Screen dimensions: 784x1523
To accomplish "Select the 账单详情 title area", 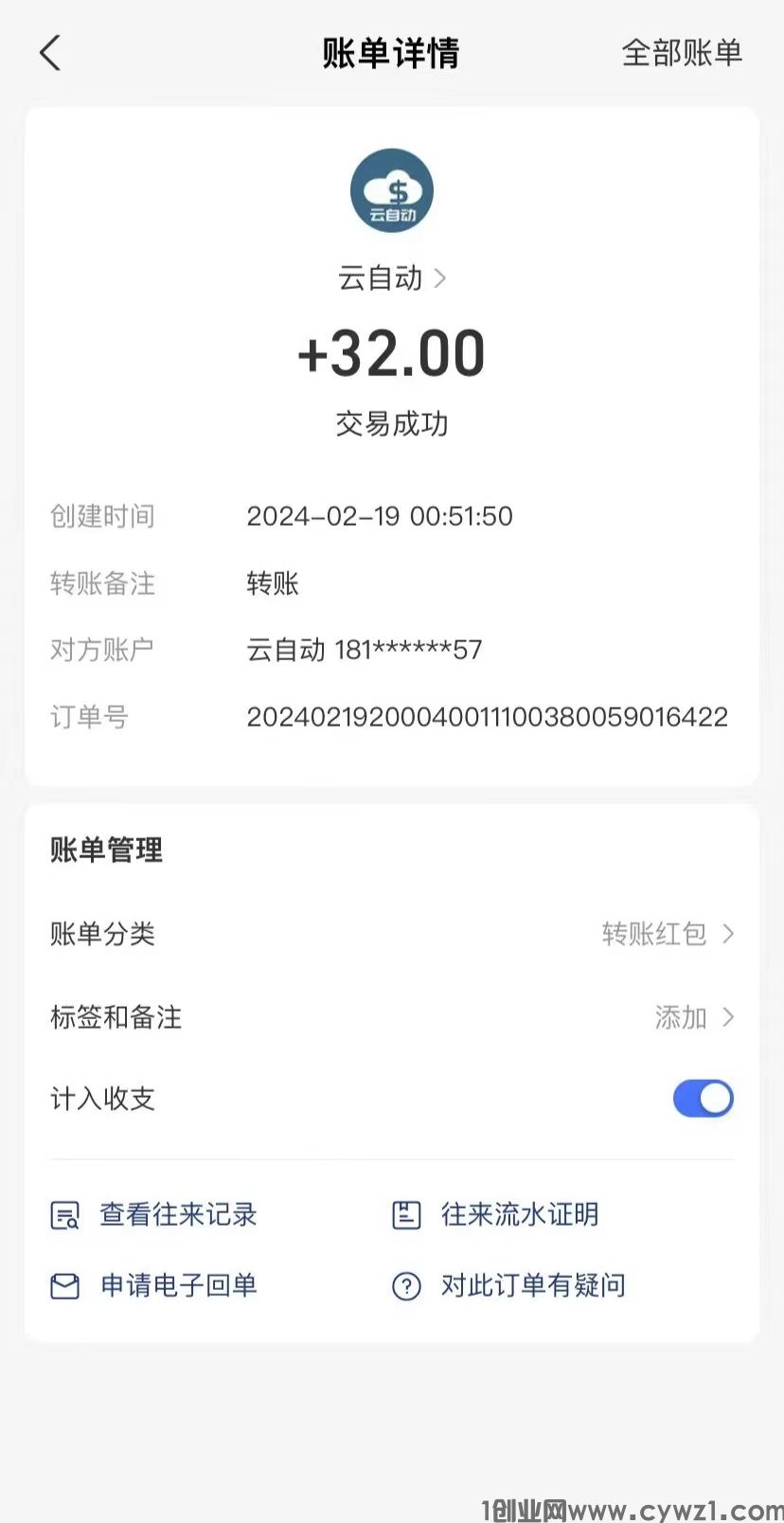I will tap(391, 53).
